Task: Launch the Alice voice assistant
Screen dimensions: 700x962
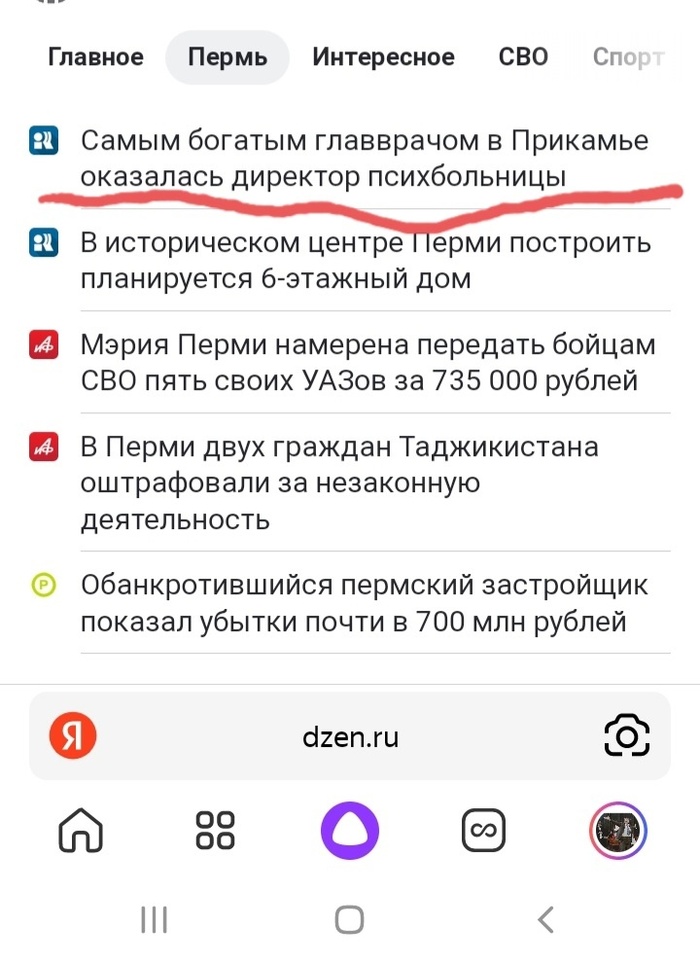Action: (350, 829)
